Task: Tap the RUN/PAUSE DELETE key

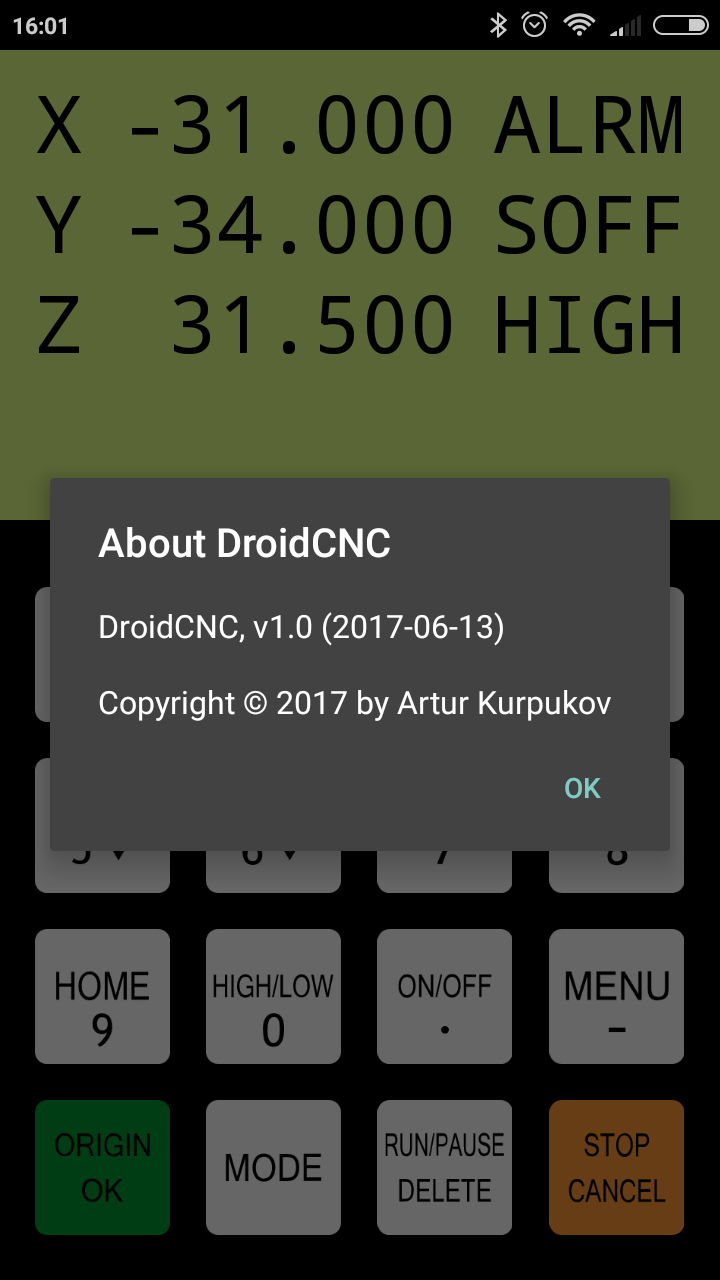Action: pos(444,1167)
